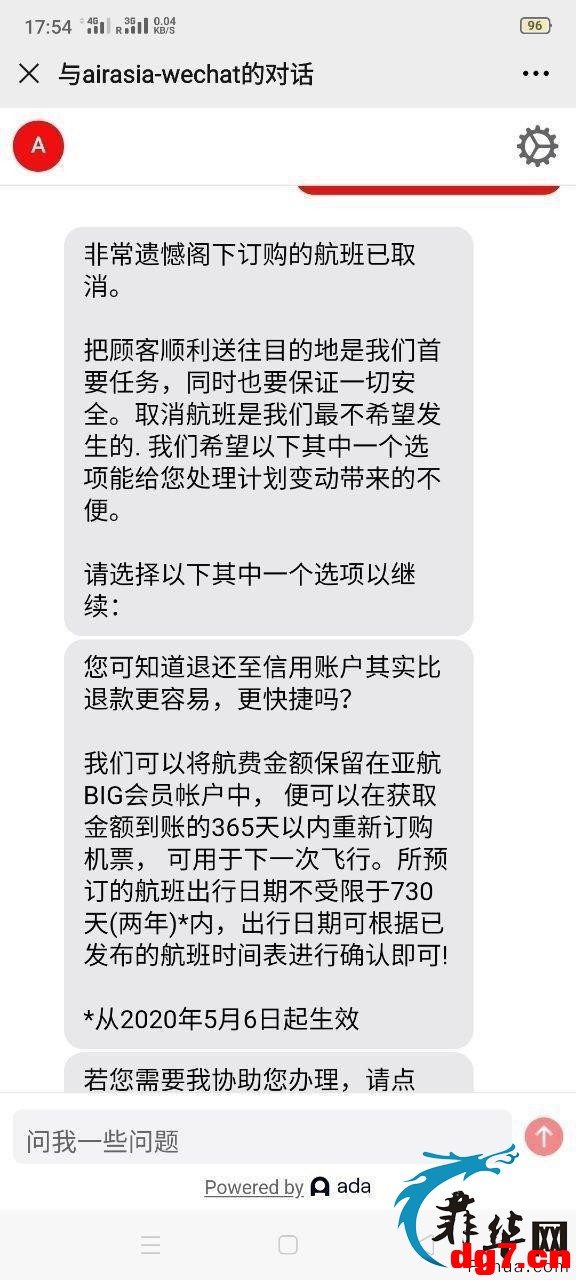Focus the 问我一些问题 message field
The width and height of the screenshot is (576, 1280).
[262, 1137]
